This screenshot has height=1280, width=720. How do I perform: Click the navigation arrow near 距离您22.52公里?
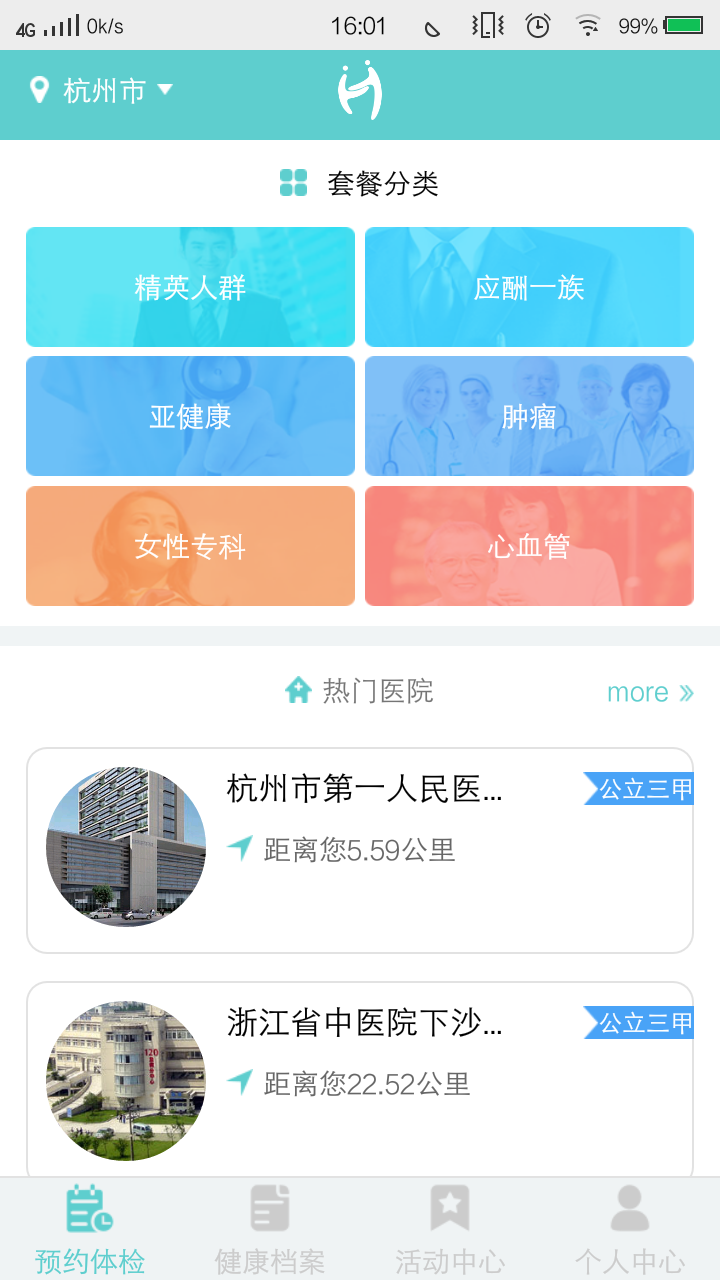click(x=239, y=1084)
